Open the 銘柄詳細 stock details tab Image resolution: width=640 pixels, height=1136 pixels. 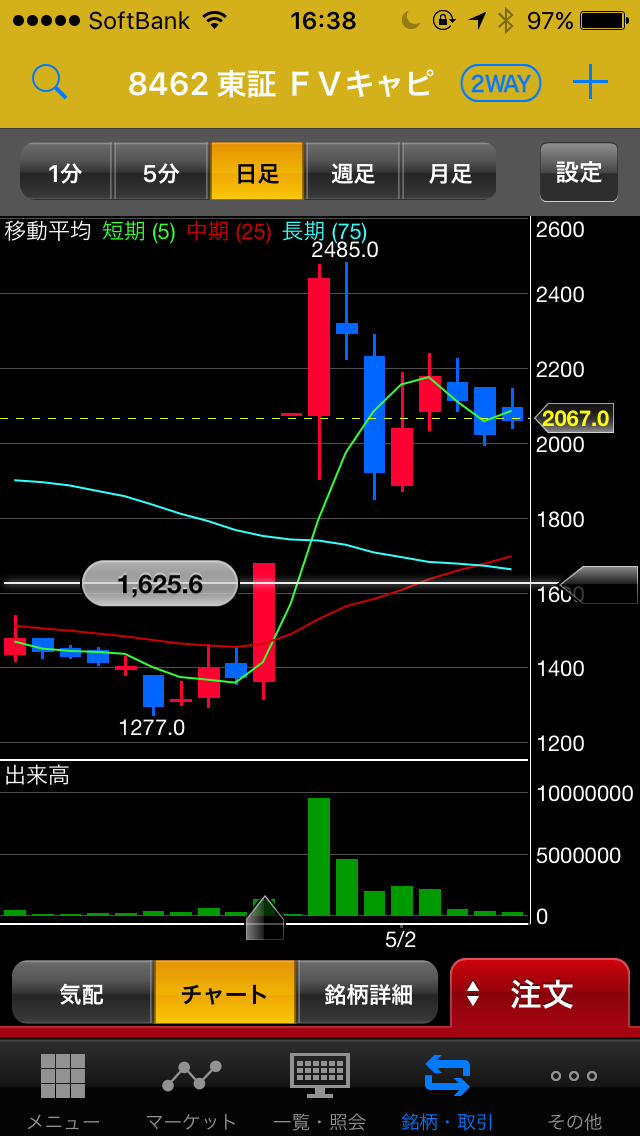[x=368, y=993]
